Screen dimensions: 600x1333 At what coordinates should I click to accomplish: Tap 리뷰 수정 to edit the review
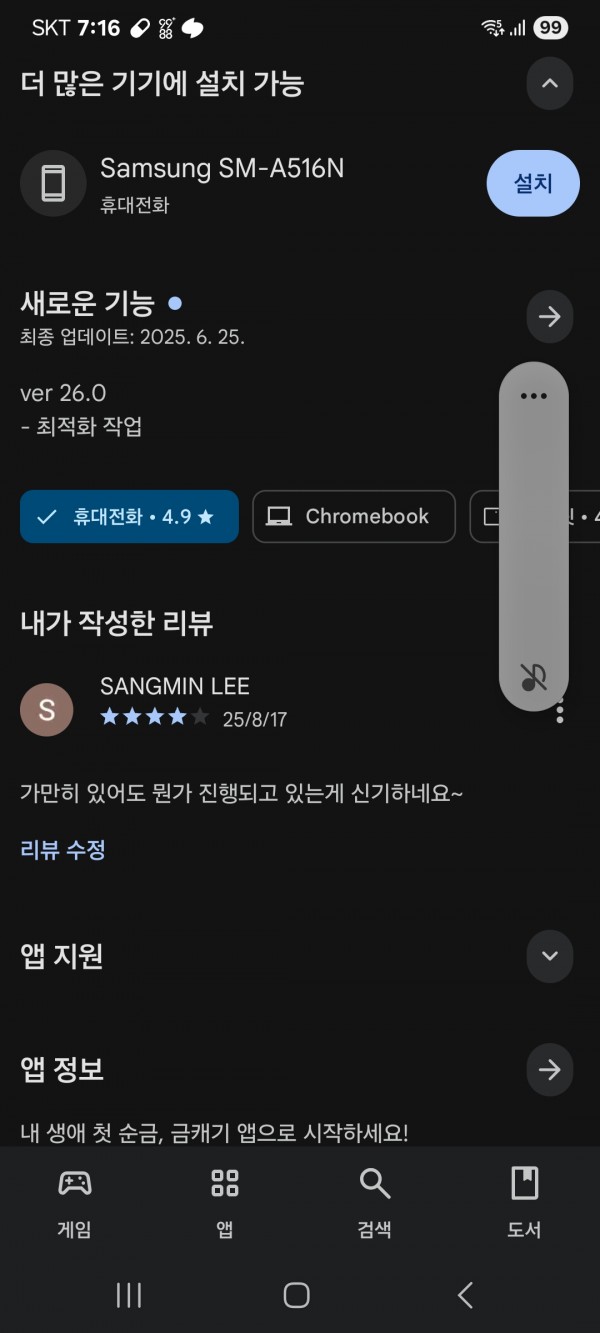tap(63, 850)
